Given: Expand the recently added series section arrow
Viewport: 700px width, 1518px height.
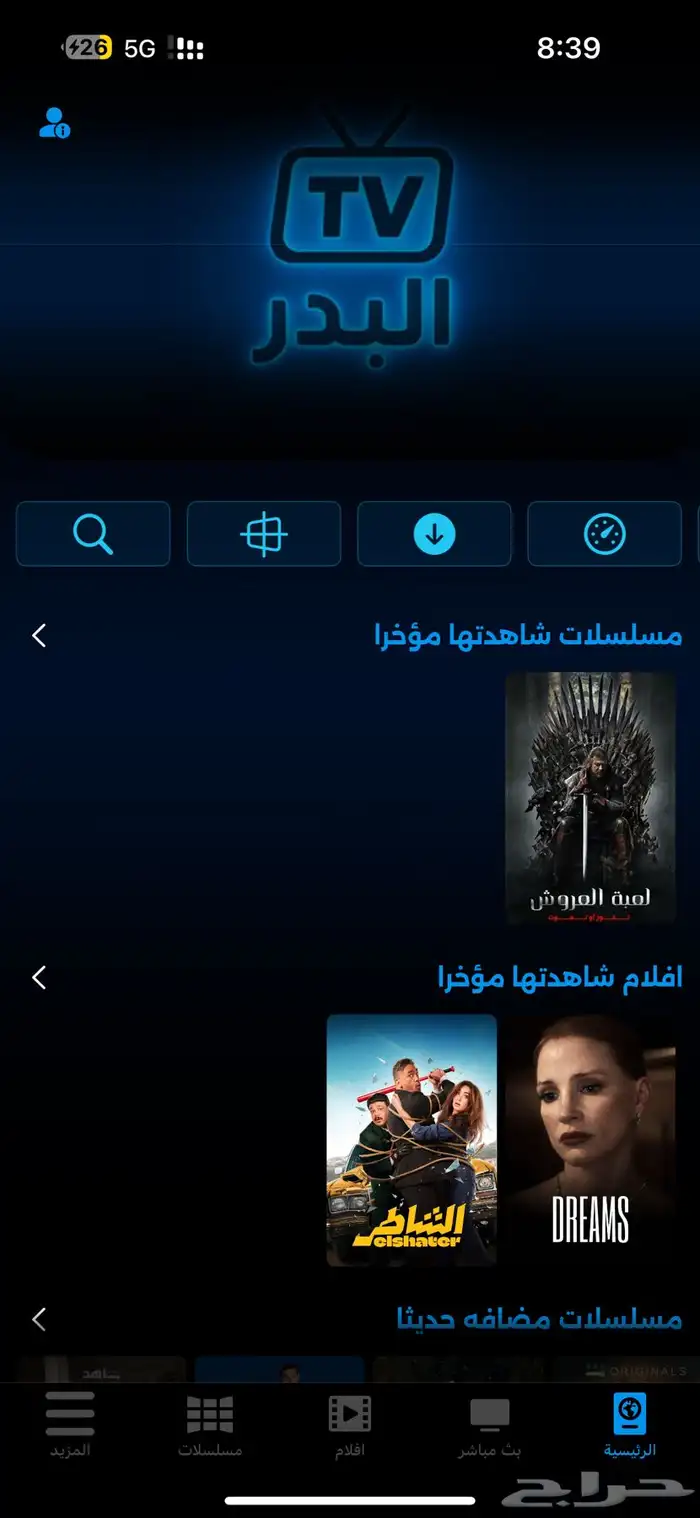Looking at the screenshot, I should coord(39,1319).
